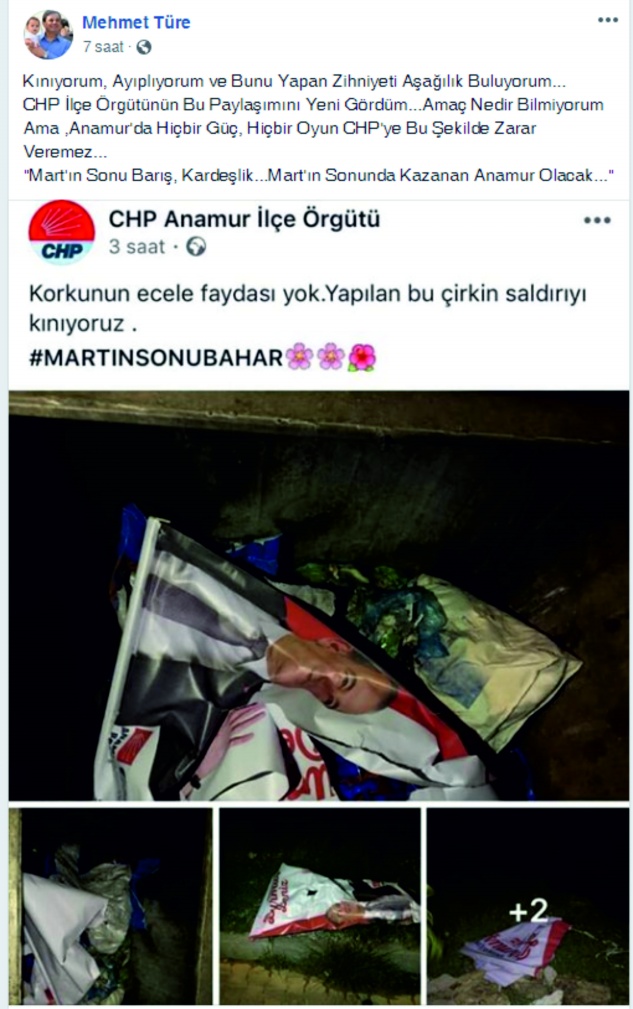Open Mehmet Türe's profile name link
633x1009 pixels.
click(x=136, y=22)
